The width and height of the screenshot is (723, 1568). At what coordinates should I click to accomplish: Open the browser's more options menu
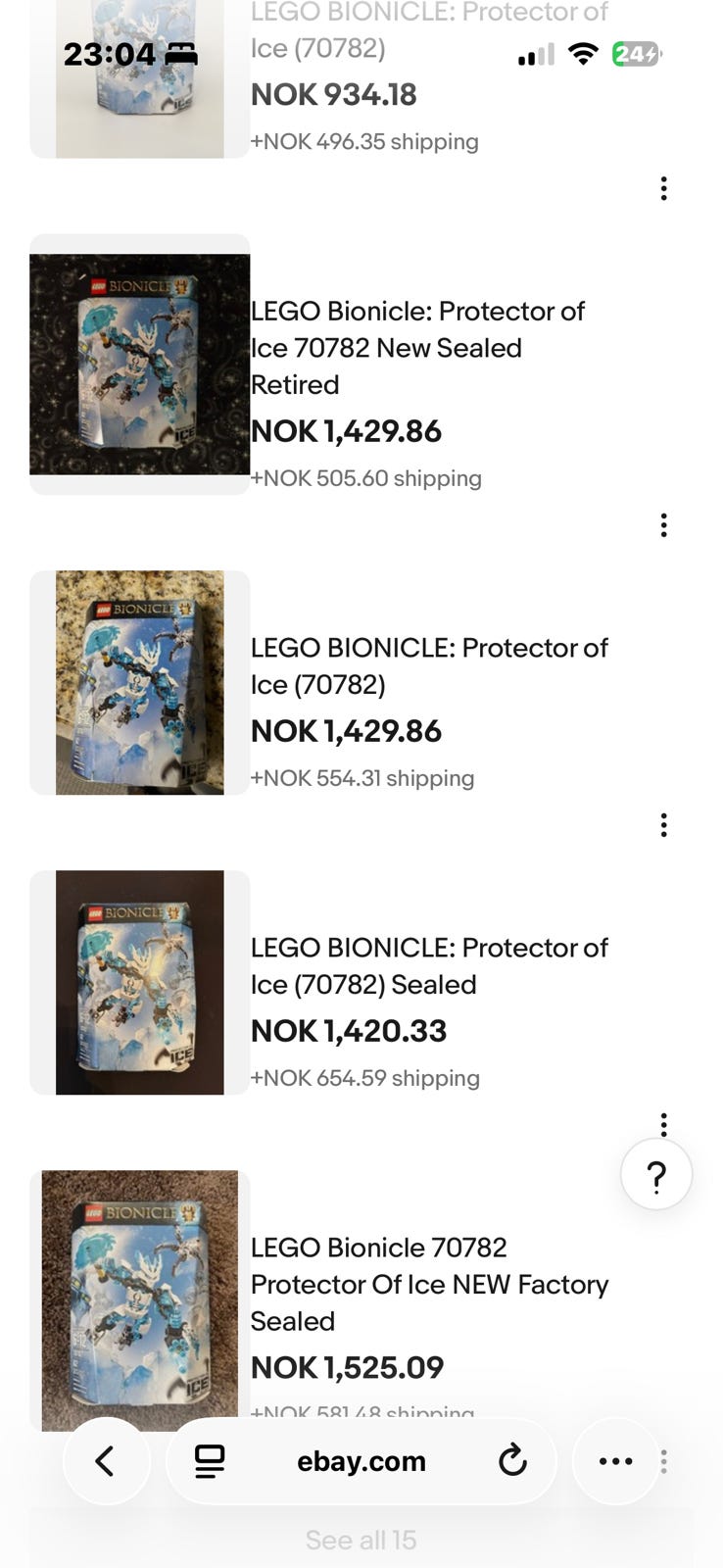pos(615,1461)
